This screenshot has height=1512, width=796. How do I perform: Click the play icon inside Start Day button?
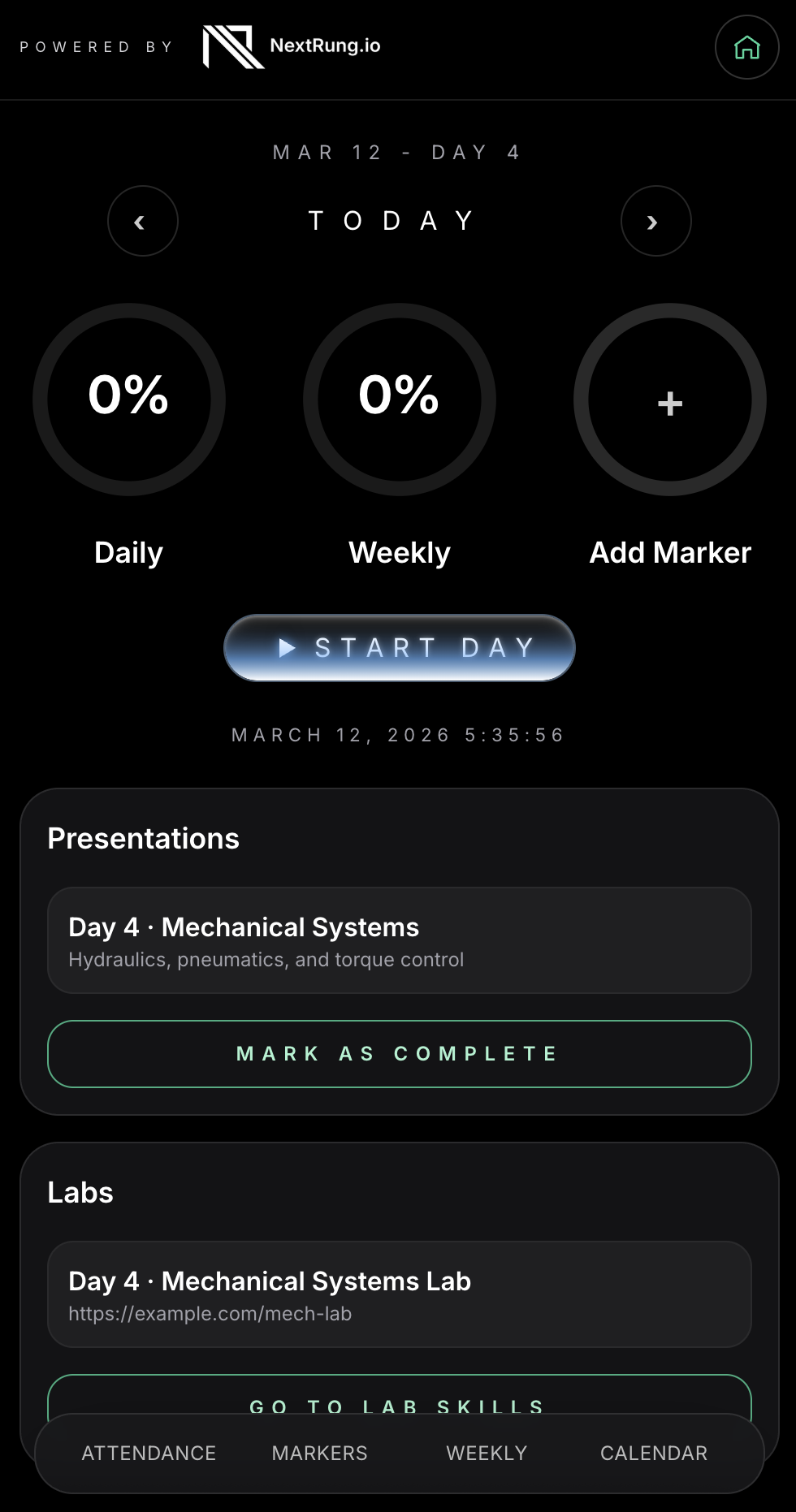tap(286, 647)
